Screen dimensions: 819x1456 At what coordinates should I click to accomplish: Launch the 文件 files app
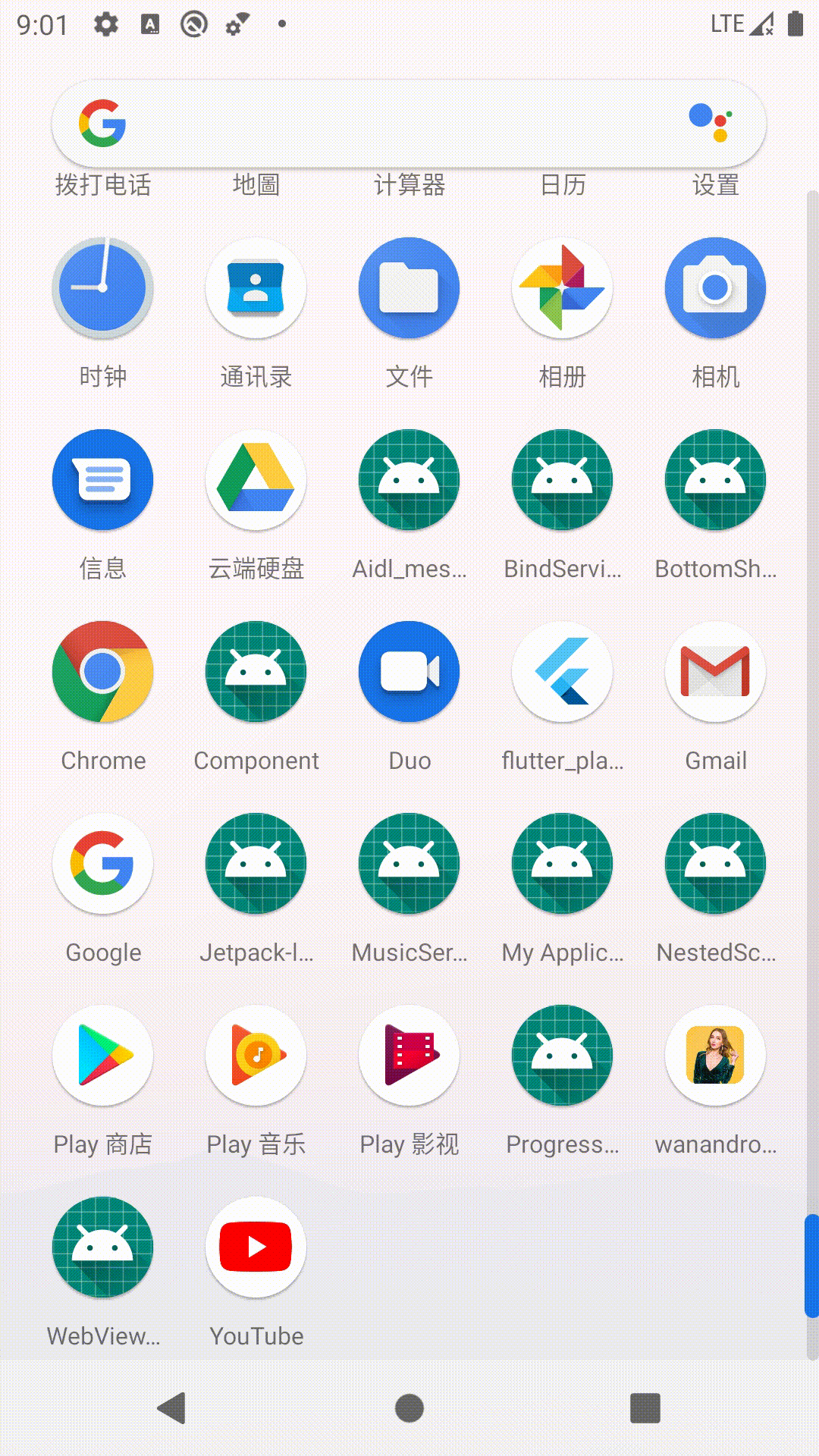(409, 289)
